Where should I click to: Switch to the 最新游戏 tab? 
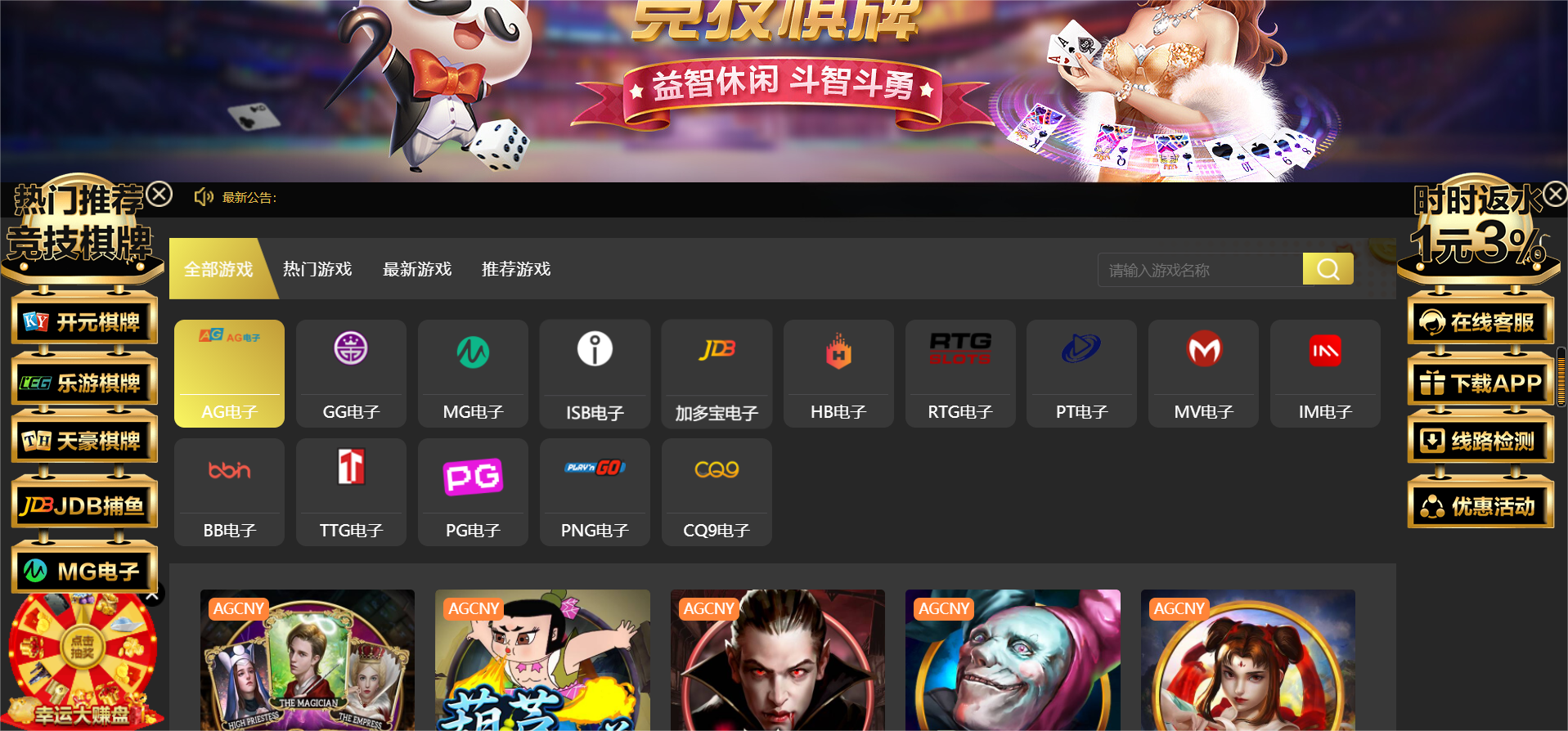(417, 269)
